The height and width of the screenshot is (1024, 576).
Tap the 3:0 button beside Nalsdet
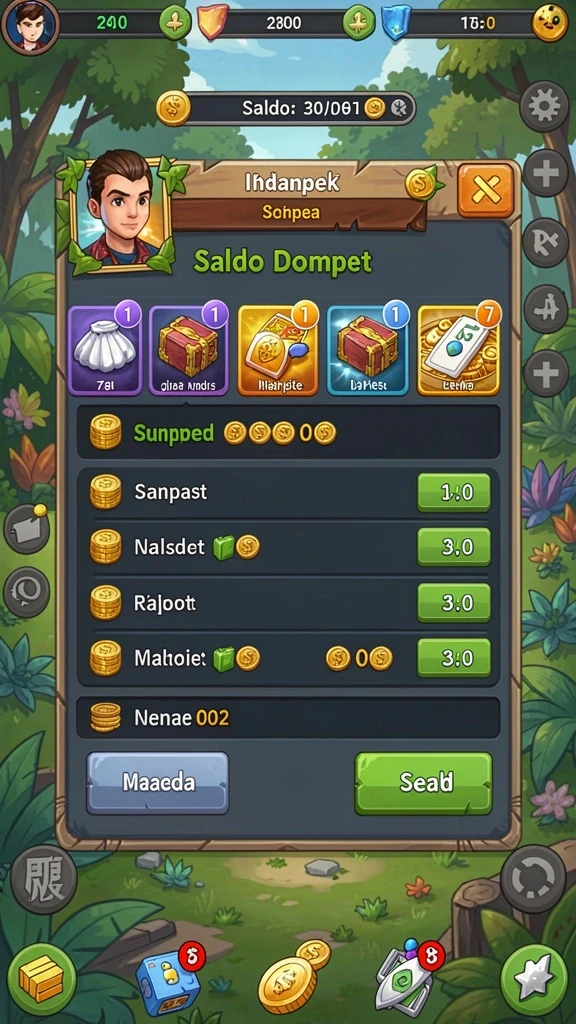tap(454, 547)
